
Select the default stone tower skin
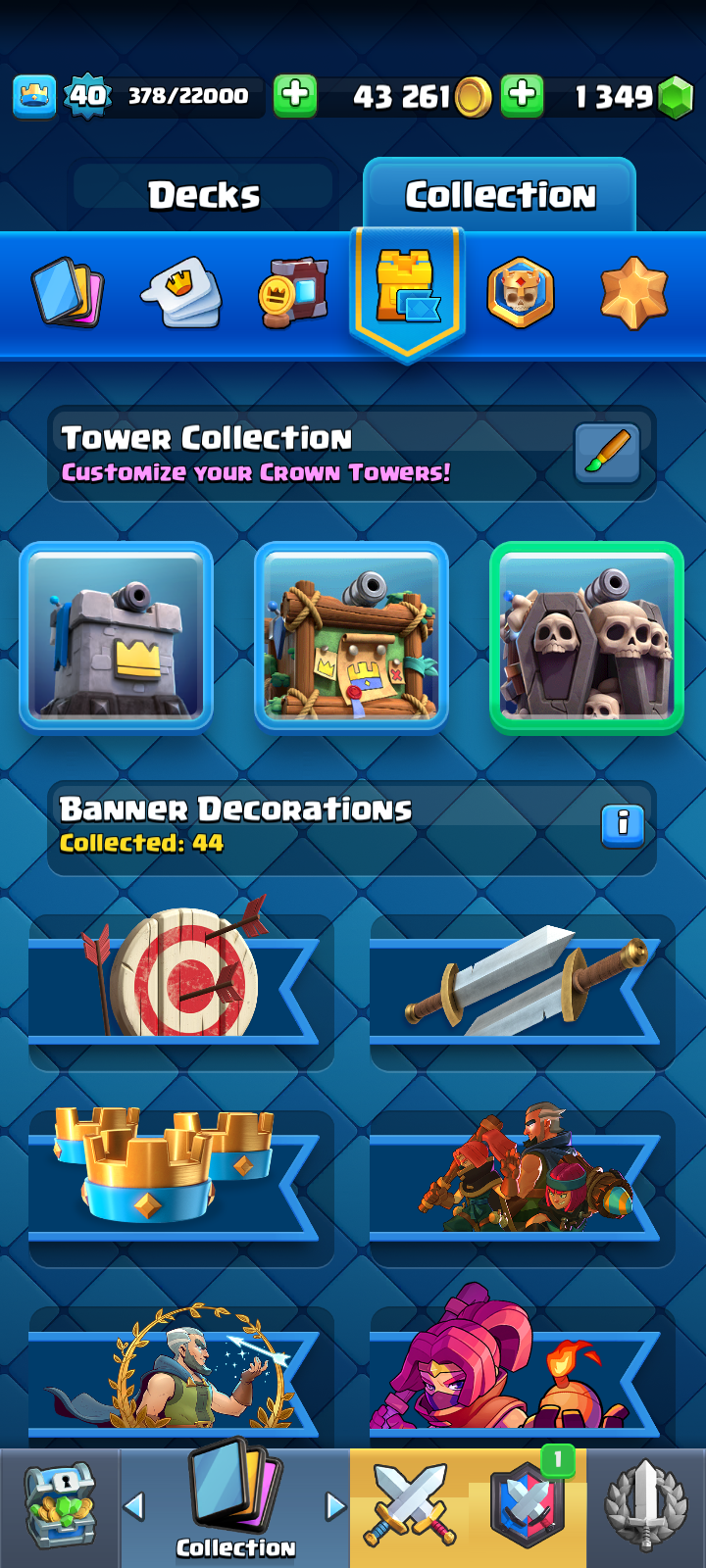pyautogui.click(x=117, y=636)
